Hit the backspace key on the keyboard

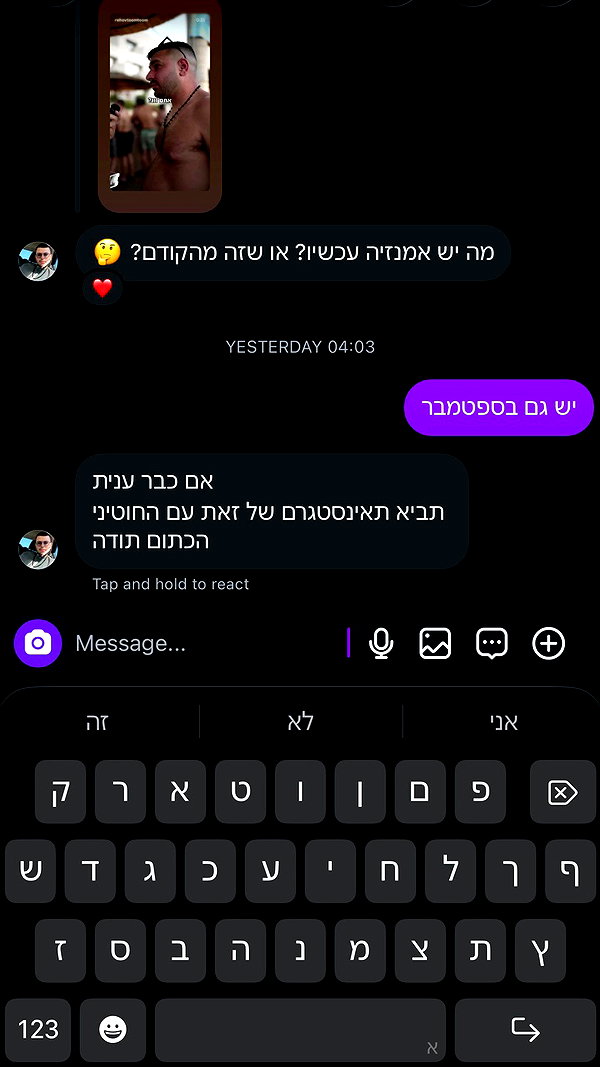(563, 792)
